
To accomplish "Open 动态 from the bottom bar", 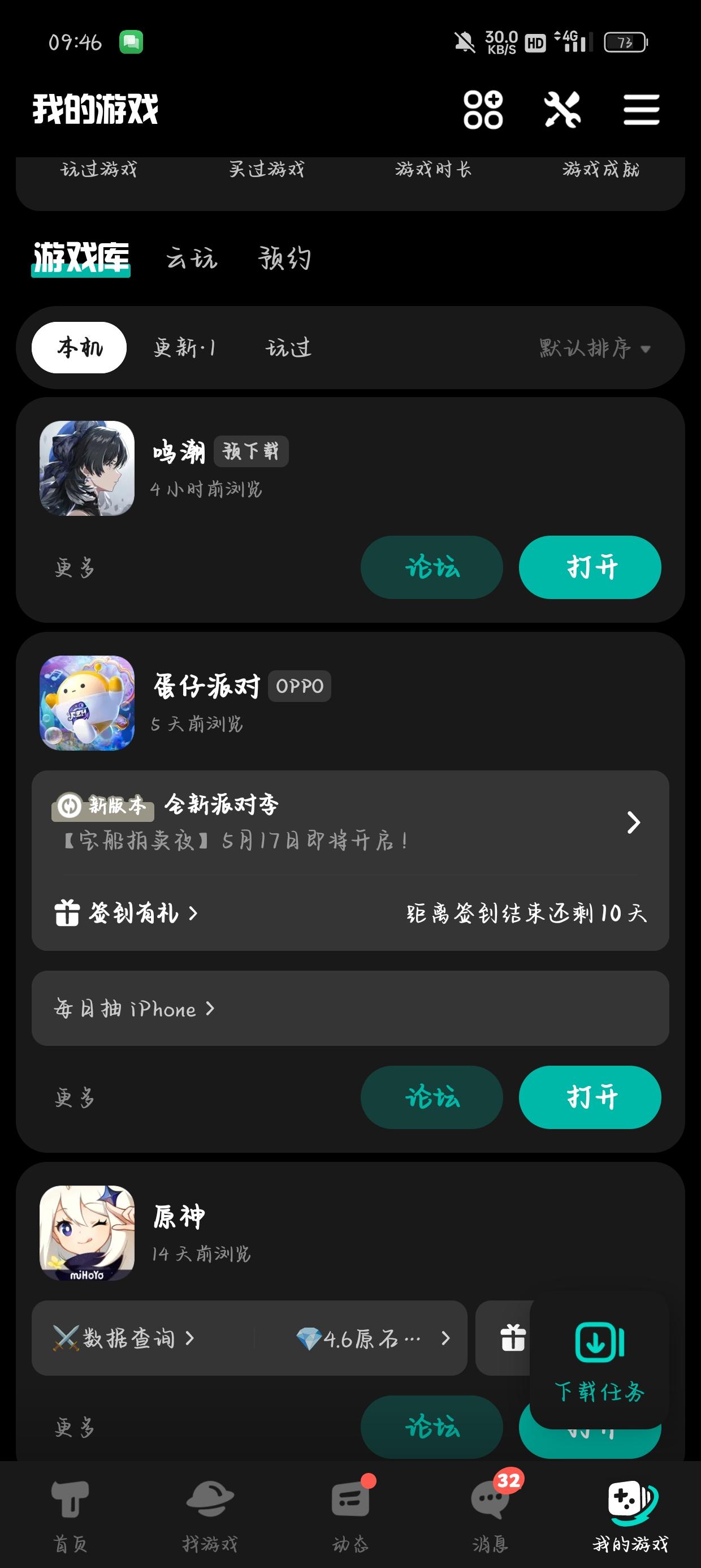I will click(x=350, y=1510).
